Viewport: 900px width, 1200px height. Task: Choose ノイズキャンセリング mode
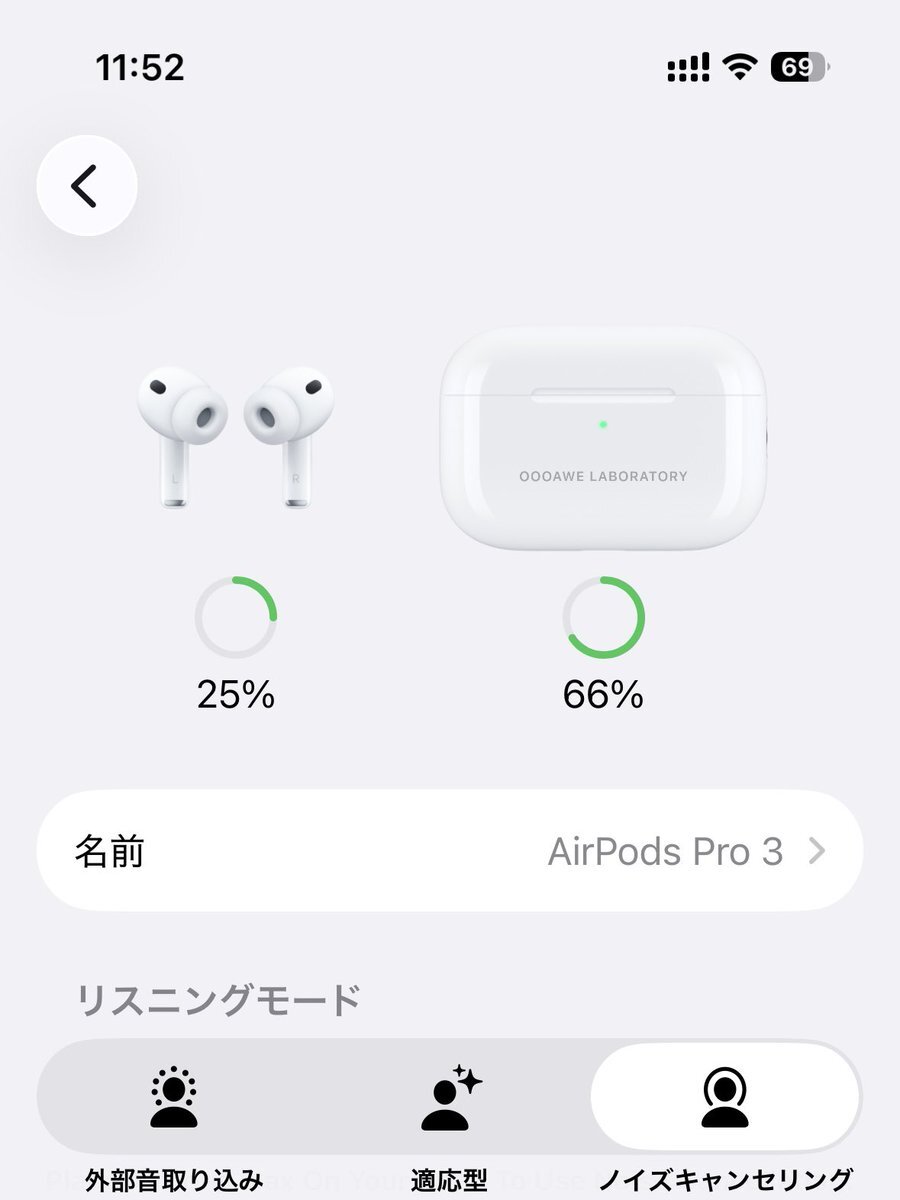coord(725,1100)
